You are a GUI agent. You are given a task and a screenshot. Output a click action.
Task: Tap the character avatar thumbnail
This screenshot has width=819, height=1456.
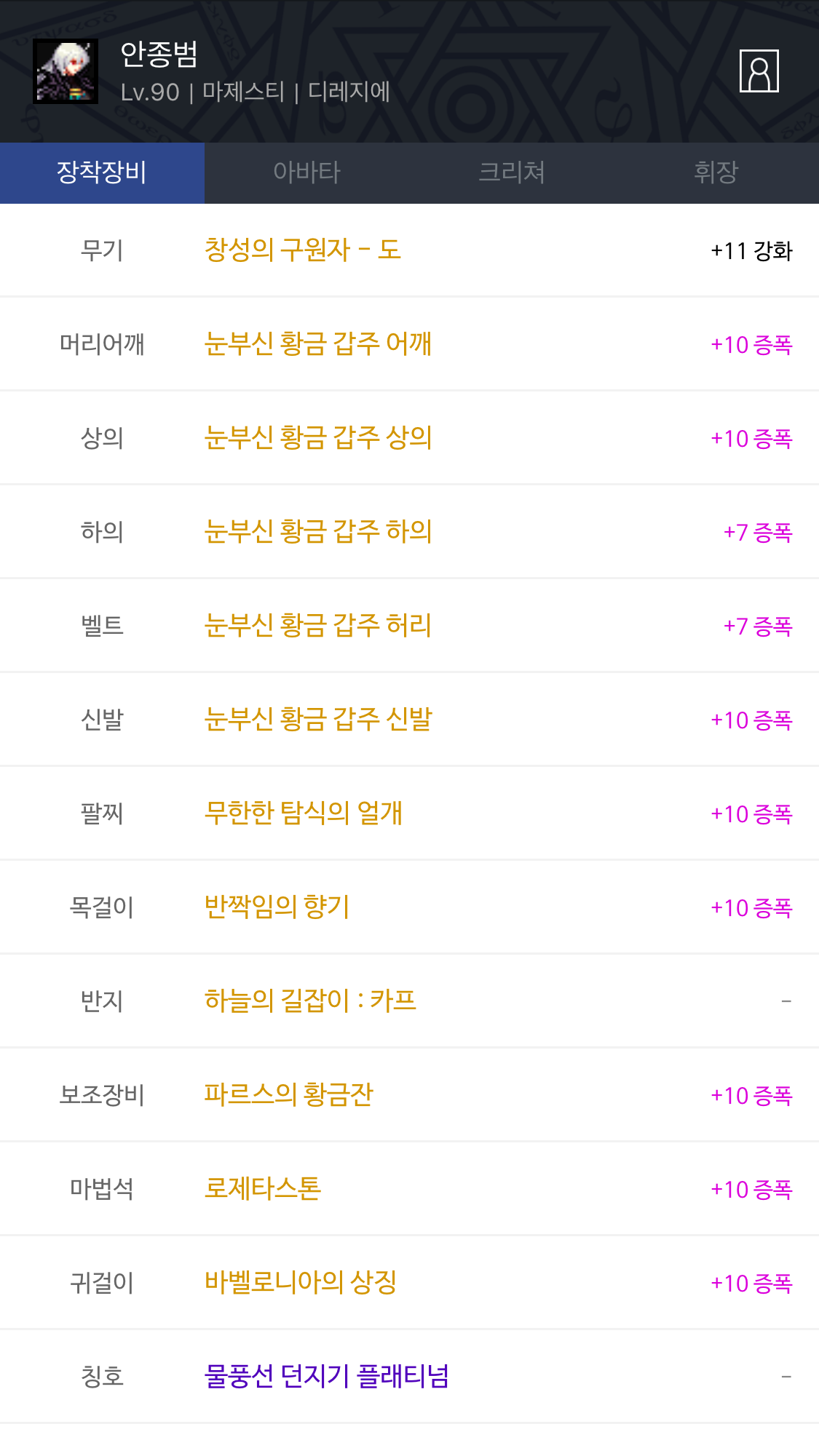66,71
